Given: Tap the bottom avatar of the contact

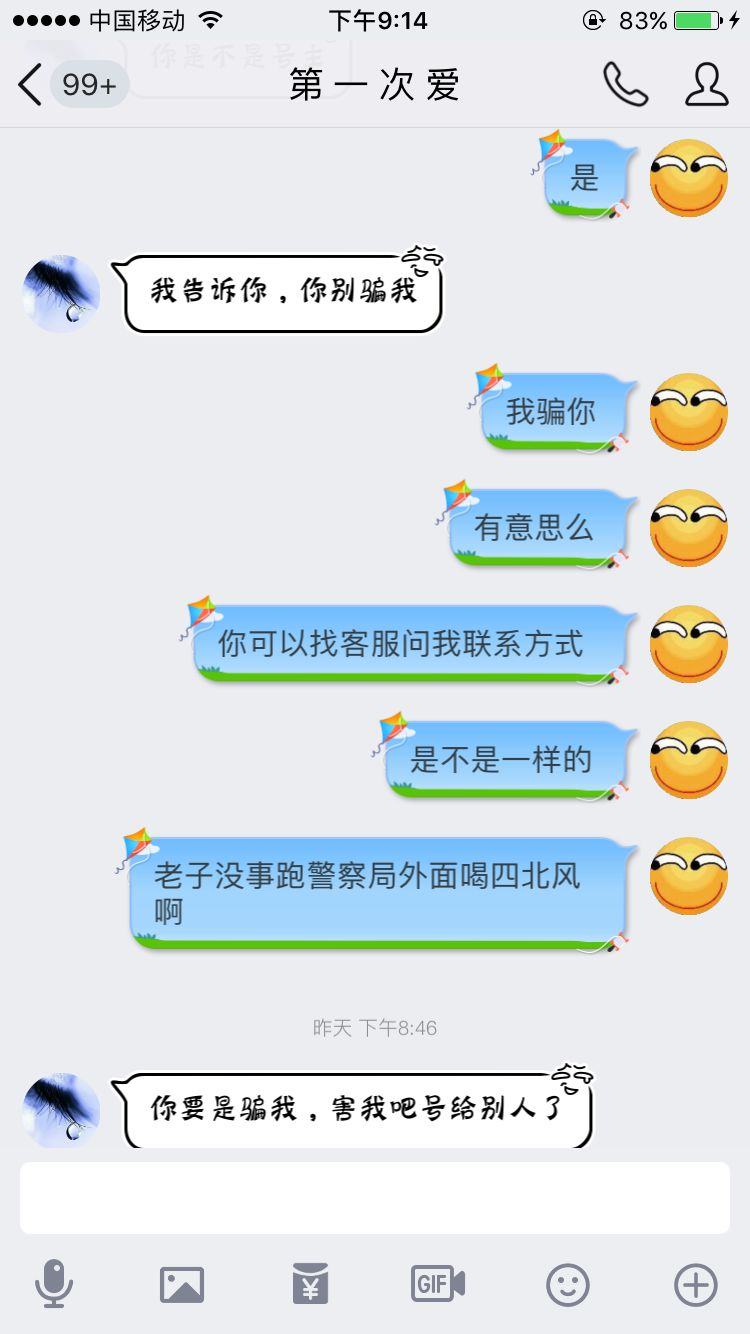Looking at the screenshot, I should [60, 1110].
